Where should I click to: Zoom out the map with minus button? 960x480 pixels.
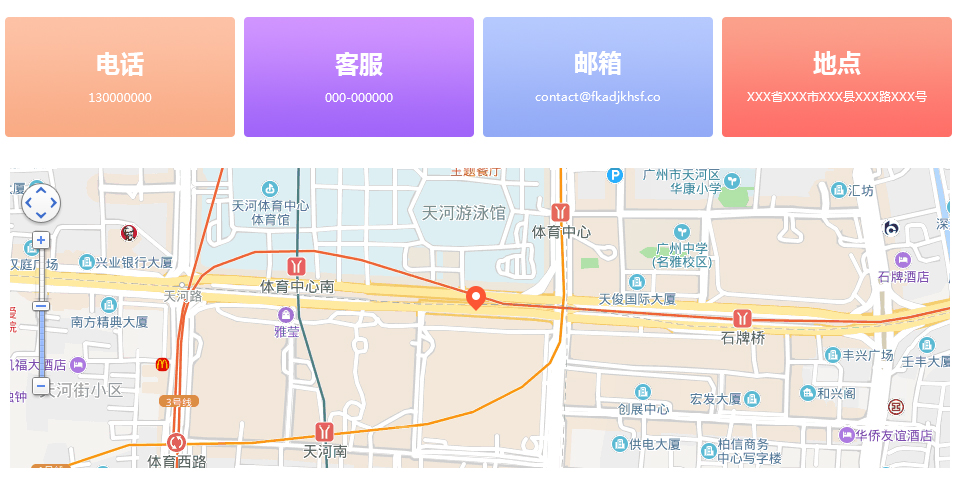point(41,385)
